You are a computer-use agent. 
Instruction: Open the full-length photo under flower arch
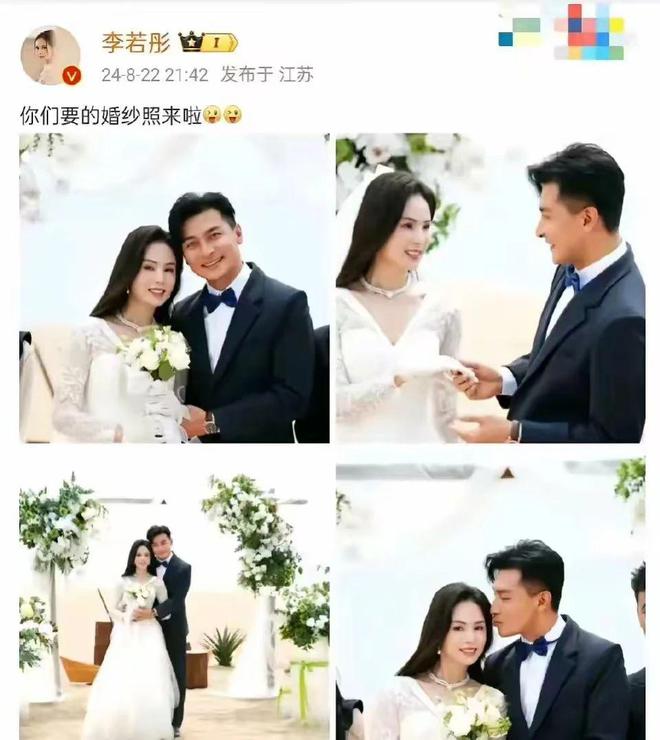[175, 602]
